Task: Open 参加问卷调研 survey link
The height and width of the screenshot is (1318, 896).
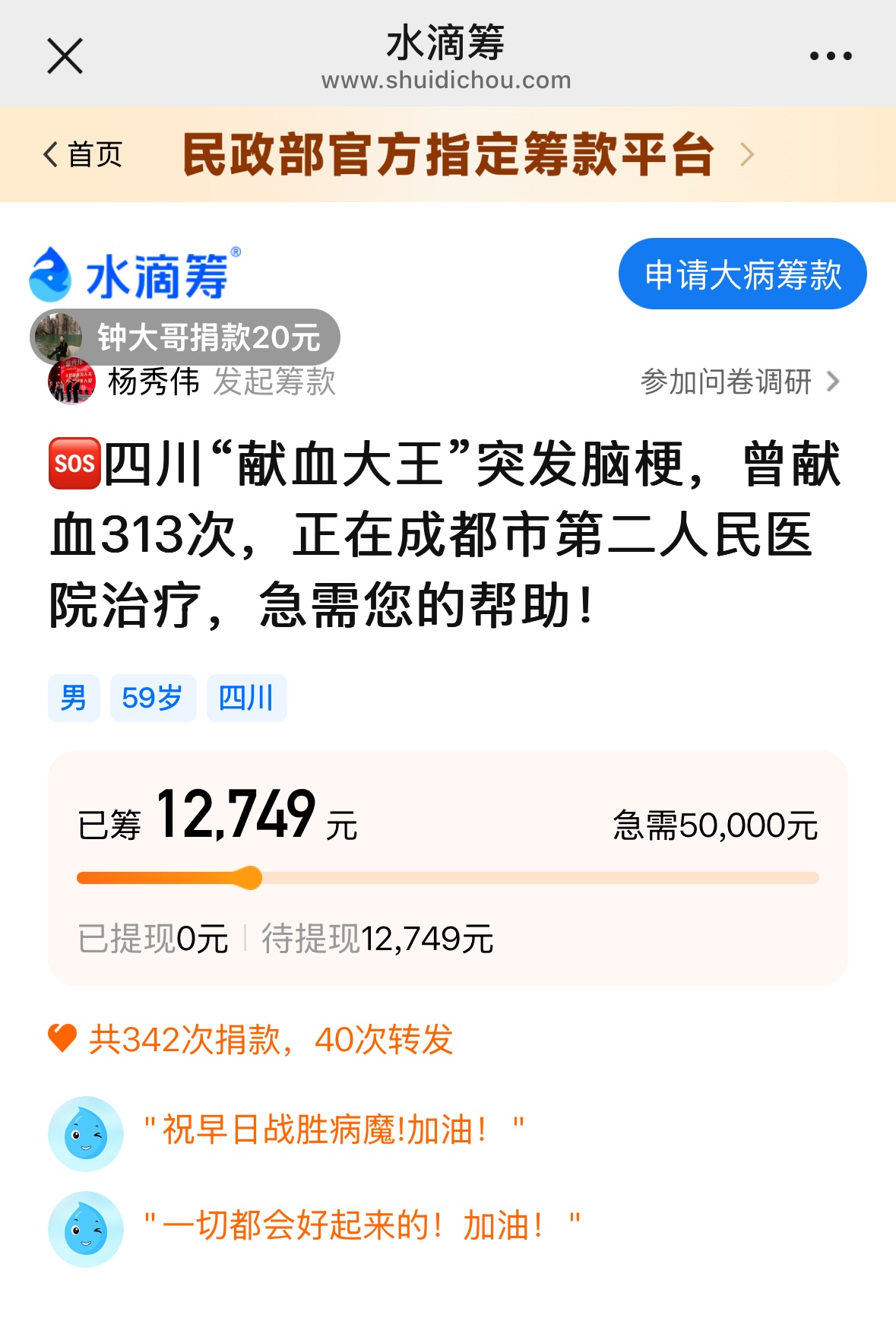Action: (739, 382)
